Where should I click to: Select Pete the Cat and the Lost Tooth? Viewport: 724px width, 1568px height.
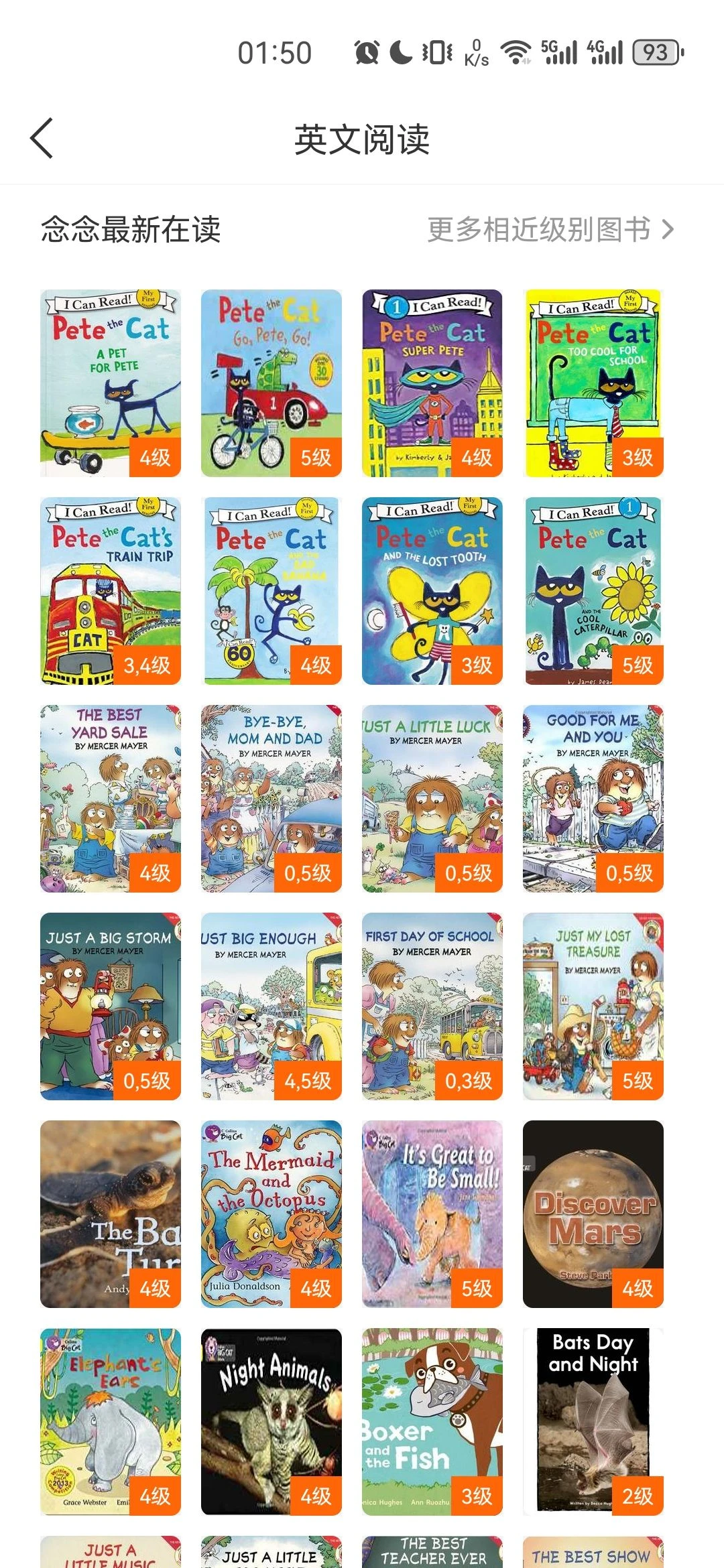432,590
